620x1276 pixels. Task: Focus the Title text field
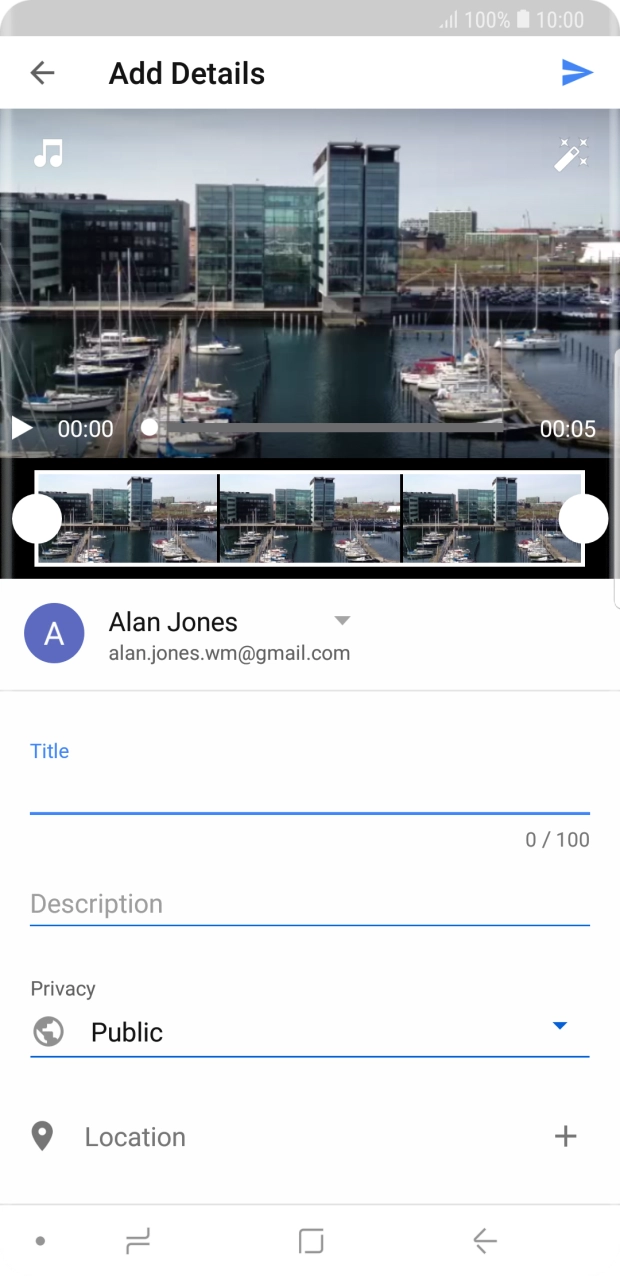click(x=309, y=793)
